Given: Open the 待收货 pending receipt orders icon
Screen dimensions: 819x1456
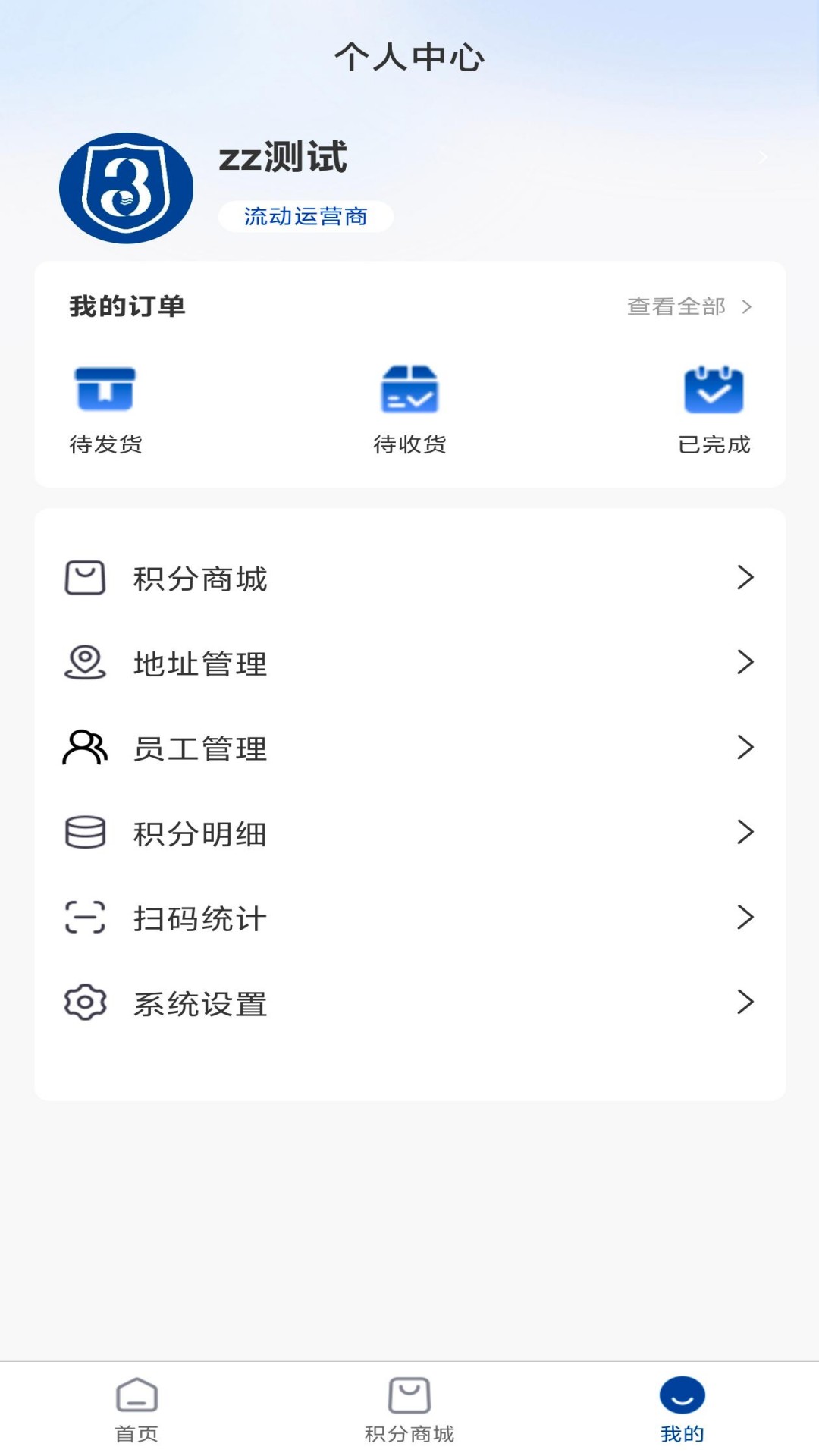Looking at the screenshot, I should (409, 389).
